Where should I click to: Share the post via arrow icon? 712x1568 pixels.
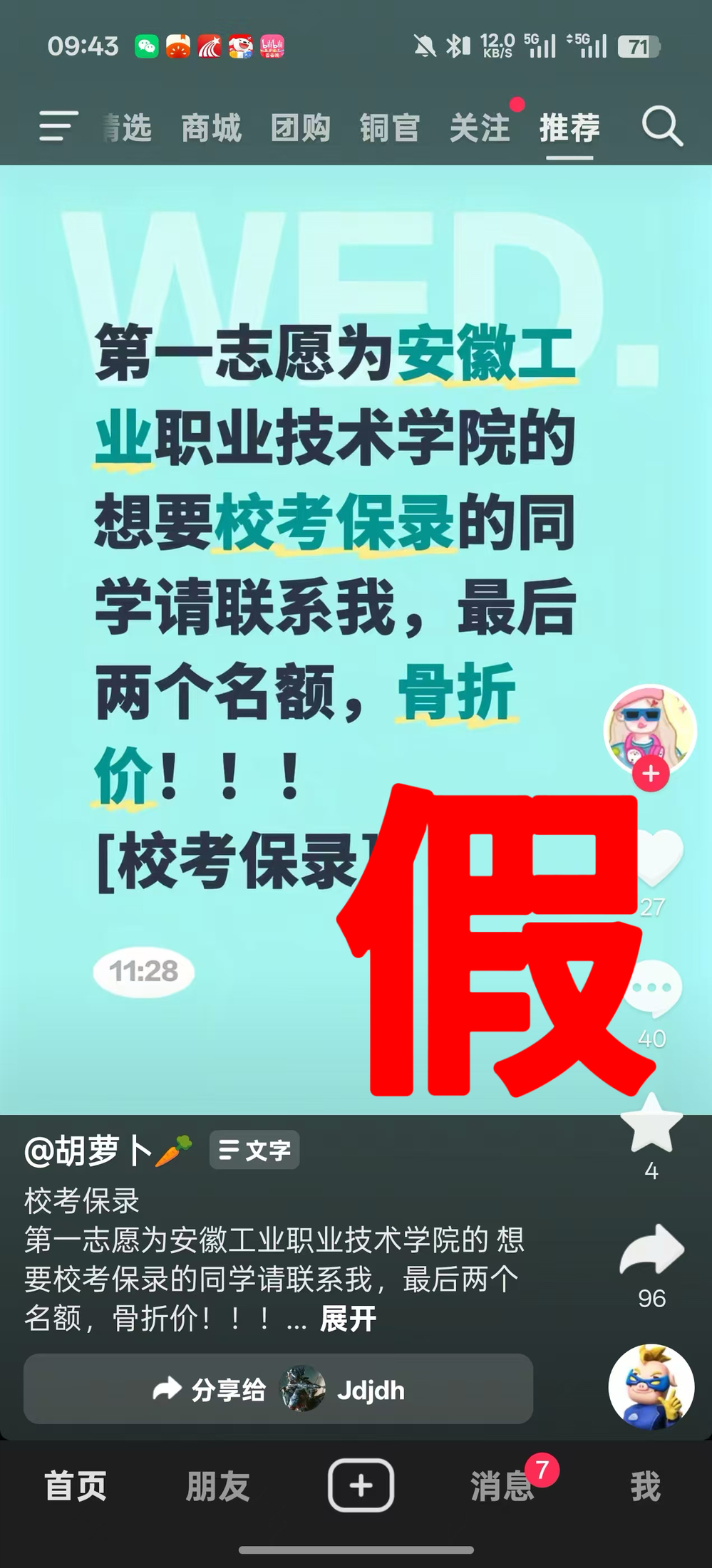(651, 1250)
